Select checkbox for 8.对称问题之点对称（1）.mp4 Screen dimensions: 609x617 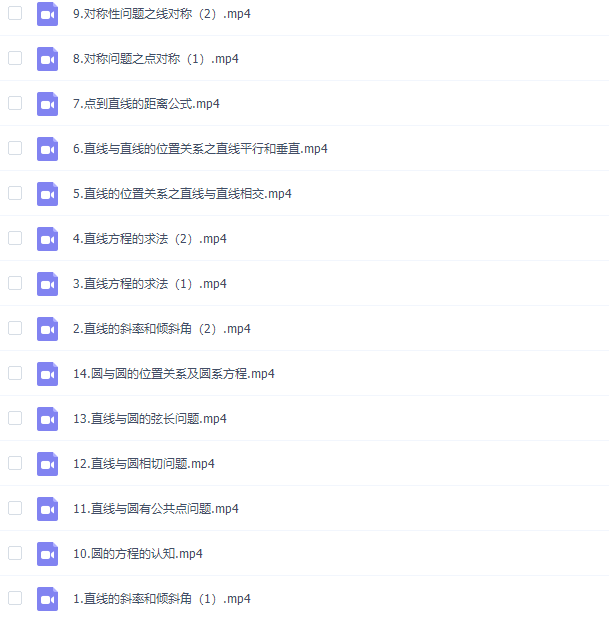coord(15,58)
